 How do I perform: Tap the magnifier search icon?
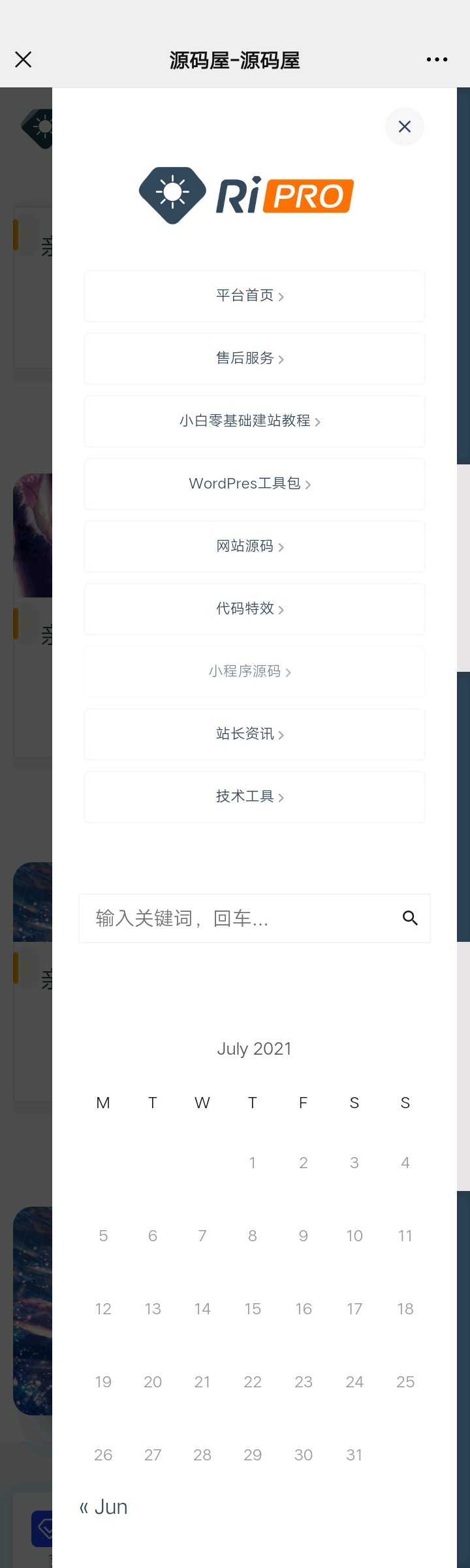410,918
